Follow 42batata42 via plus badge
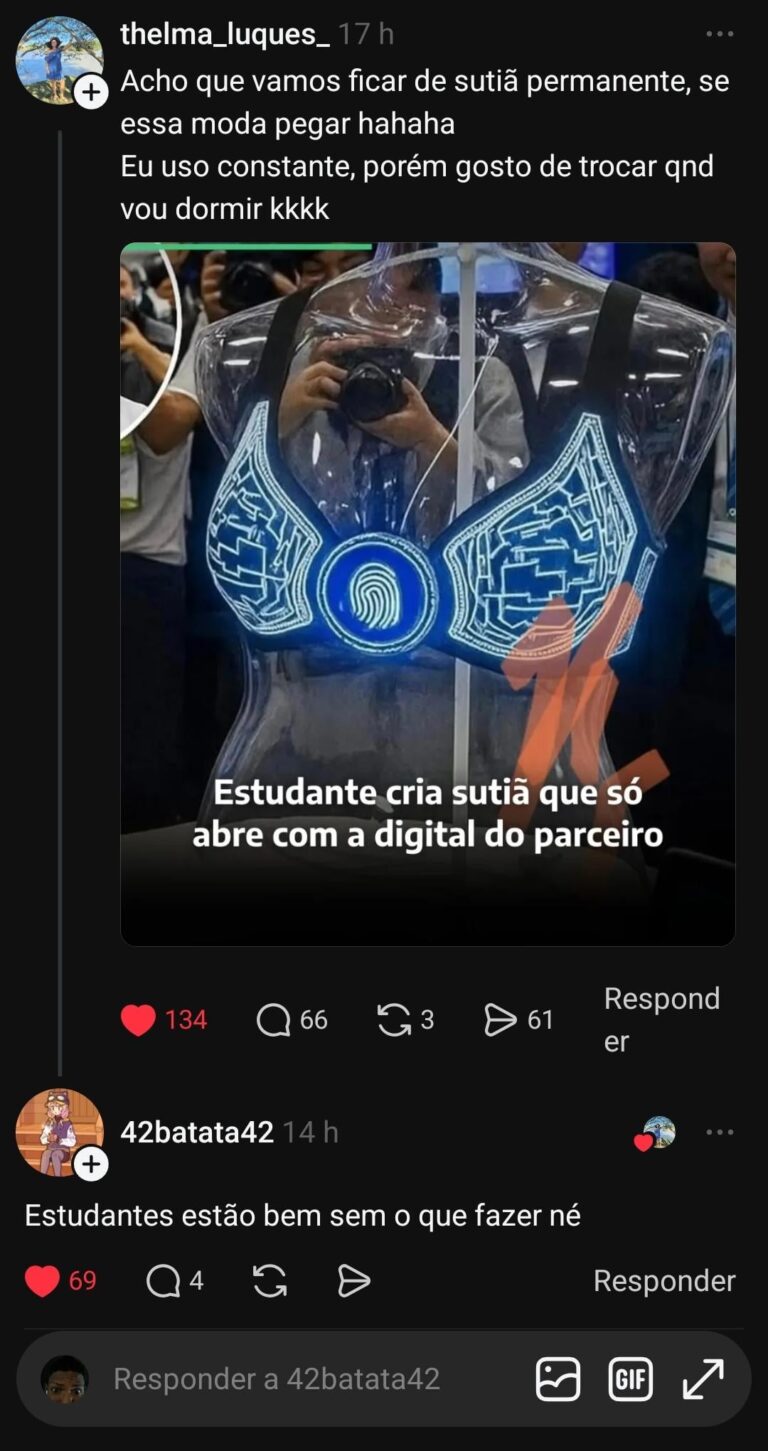The height and width of the screenshot is (1451, 768). click(91, 1165)
